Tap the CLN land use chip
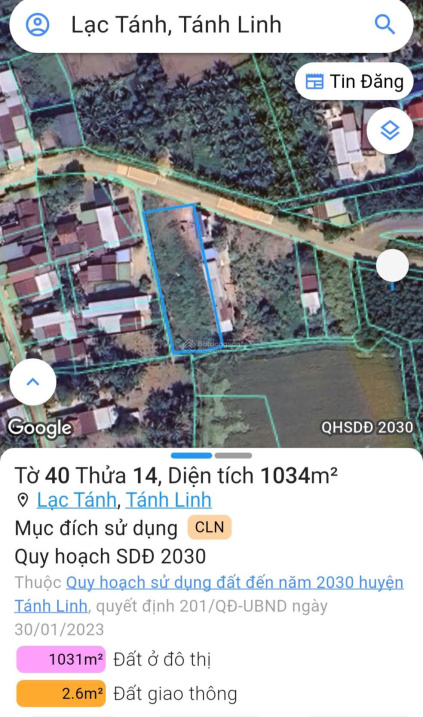 pyautogui.click(x=209, y=527)
